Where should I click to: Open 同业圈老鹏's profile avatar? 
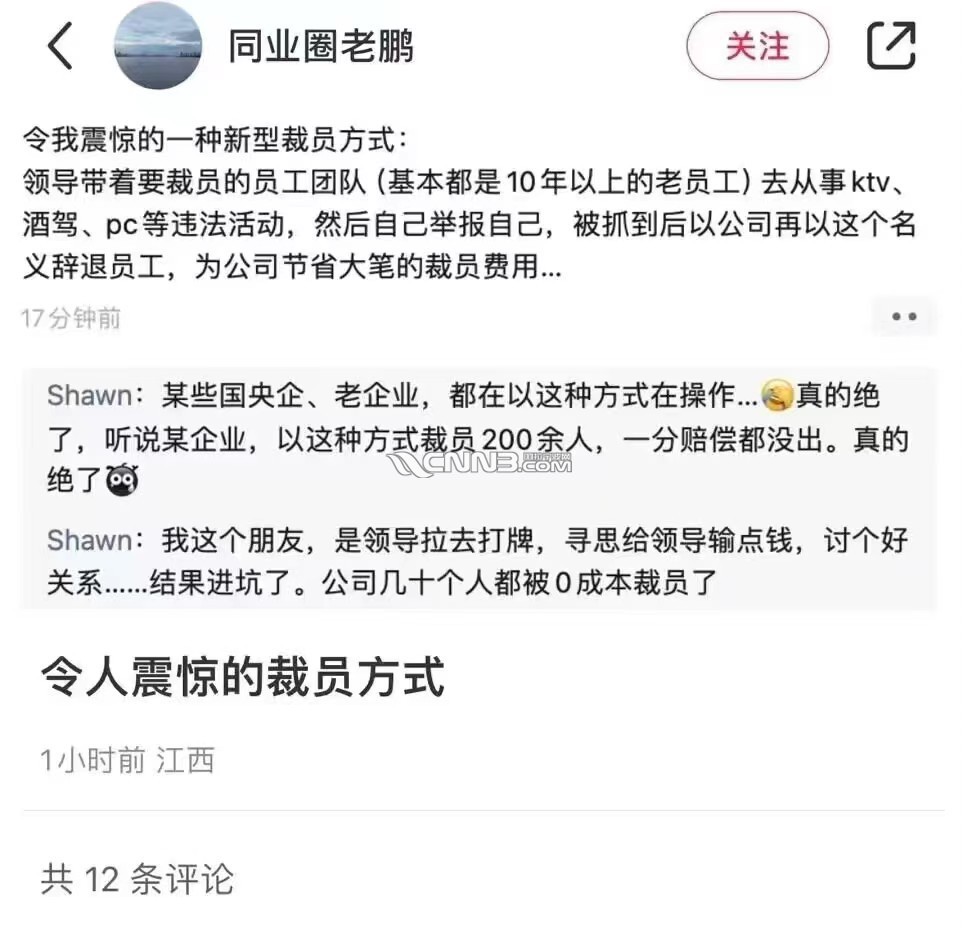(158, 46)
